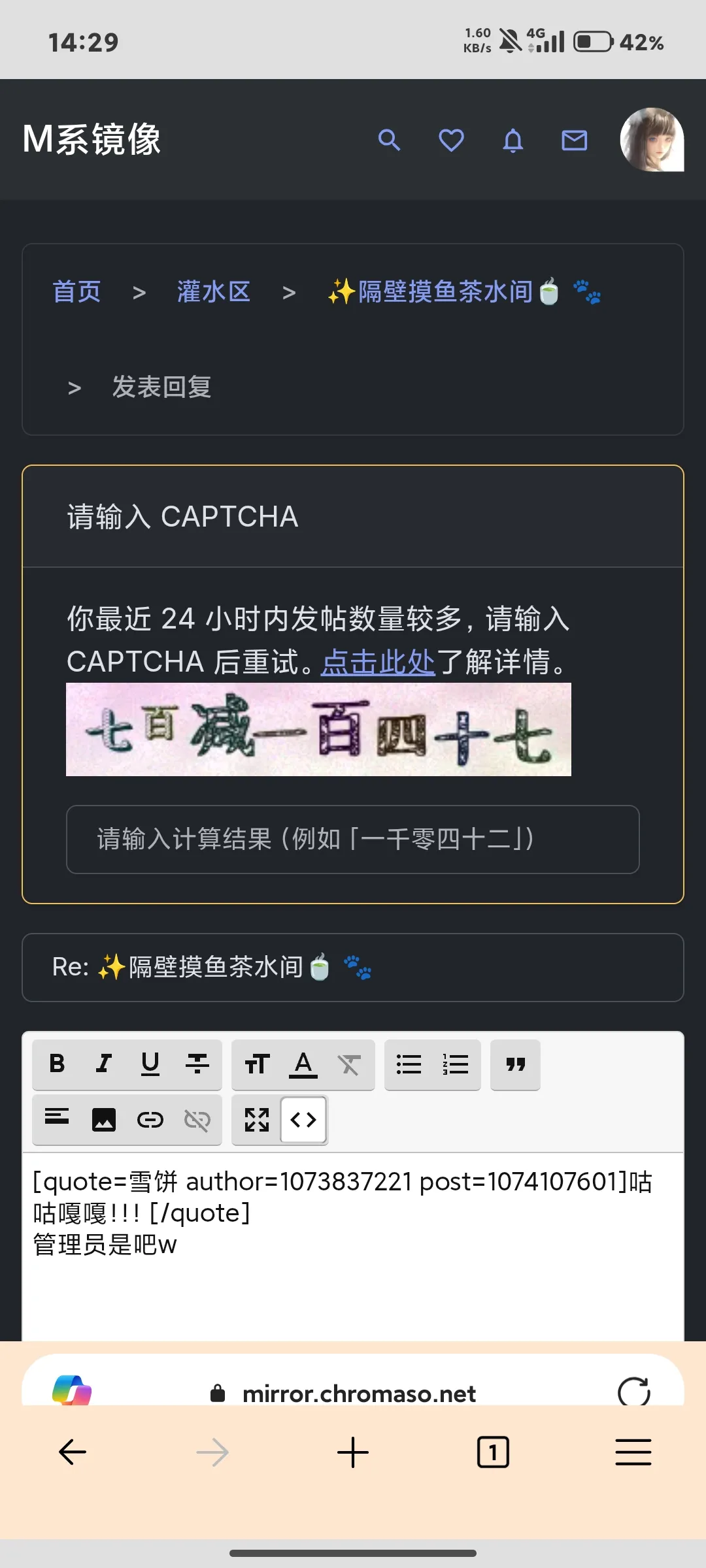Open the messages envelope icon
The image size is (706, 1568).
point(574,140)
